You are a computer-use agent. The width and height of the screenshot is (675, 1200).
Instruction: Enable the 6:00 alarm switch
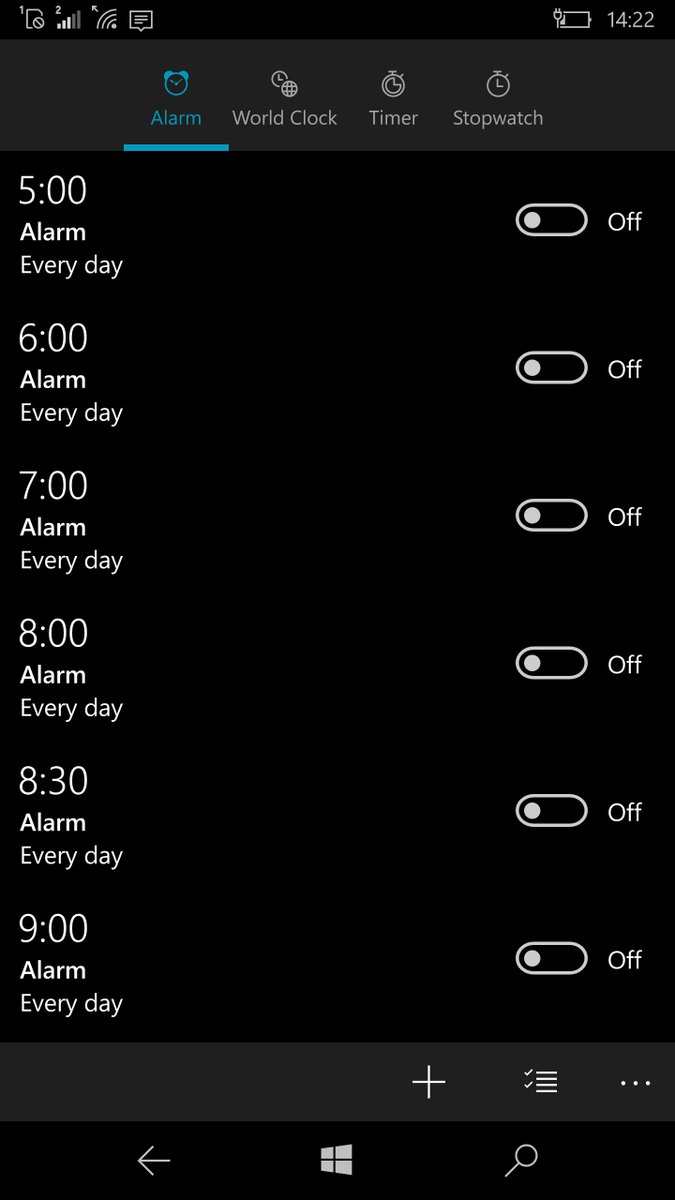coord(551,368)
